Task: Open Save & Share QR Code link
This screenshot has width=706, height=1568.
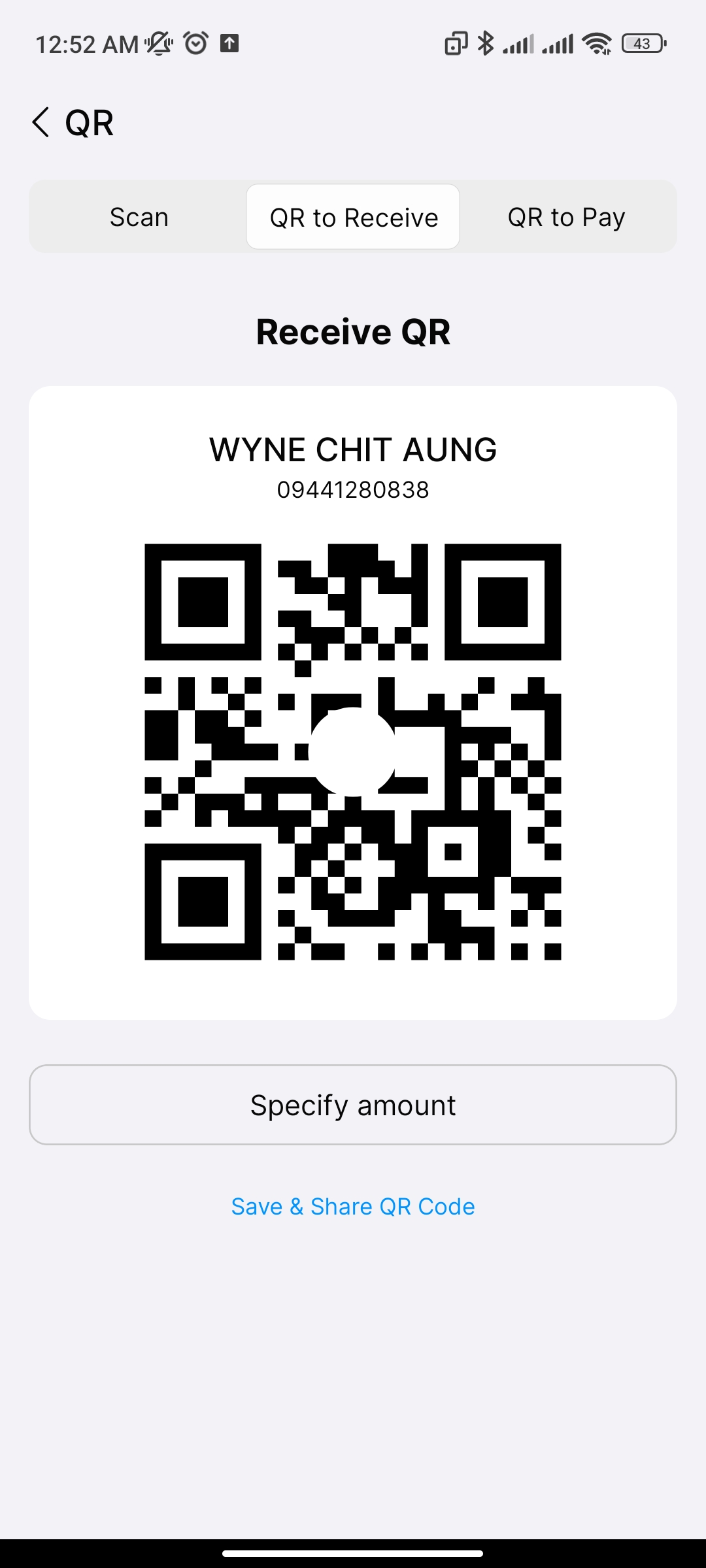Action: click(x=353, y=1206)
